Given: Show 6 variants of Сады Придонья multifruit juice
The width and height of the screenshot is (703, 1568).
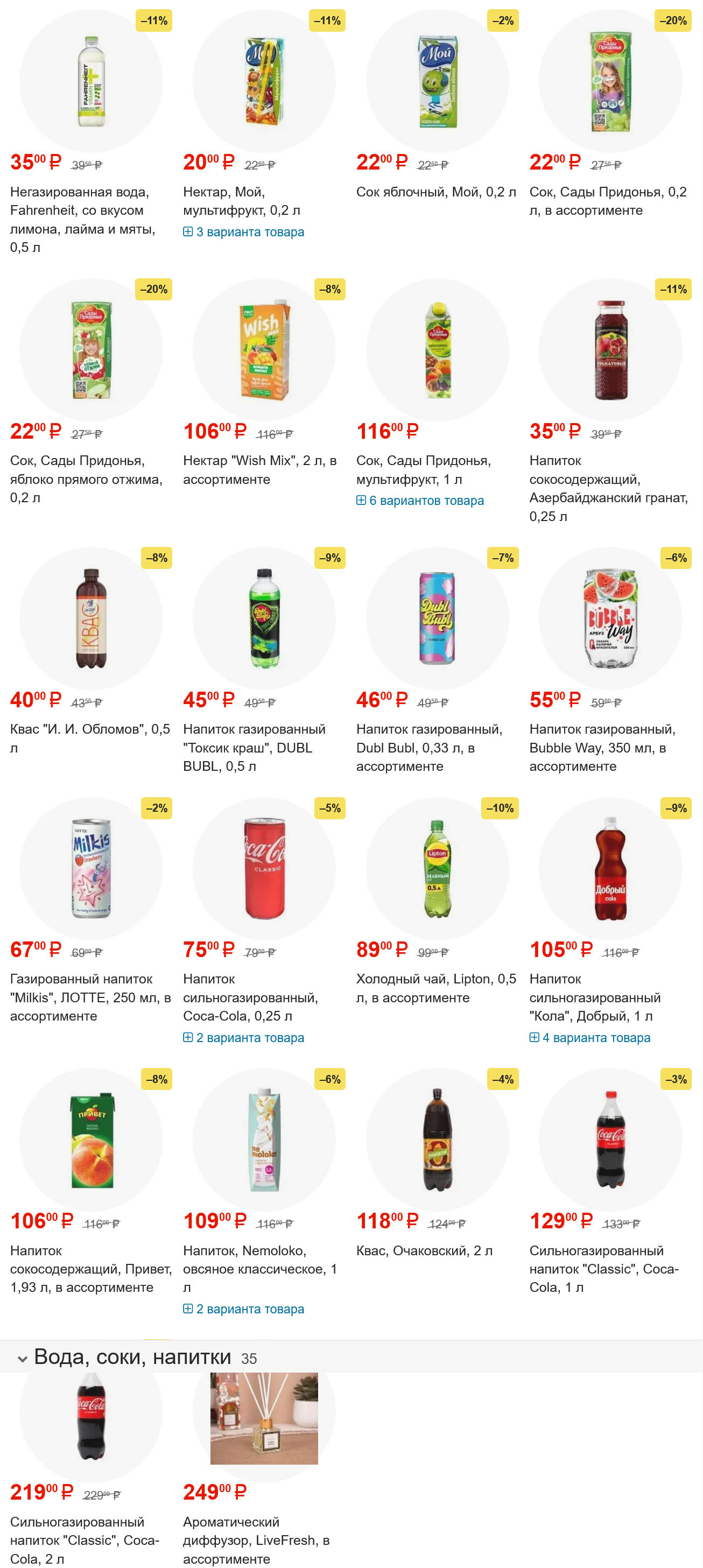Looking at the screenshot, I should (420, 501).
